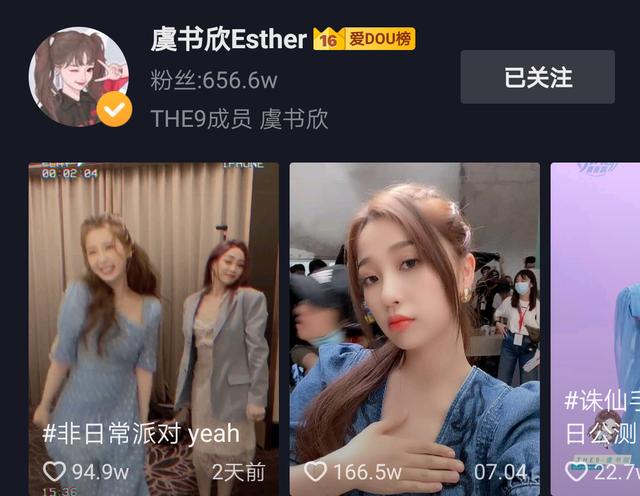Screen dimensions: 640x496
Task: Tap the 已关注 following button
Action: pyautogui.click(x=537, y=77)
